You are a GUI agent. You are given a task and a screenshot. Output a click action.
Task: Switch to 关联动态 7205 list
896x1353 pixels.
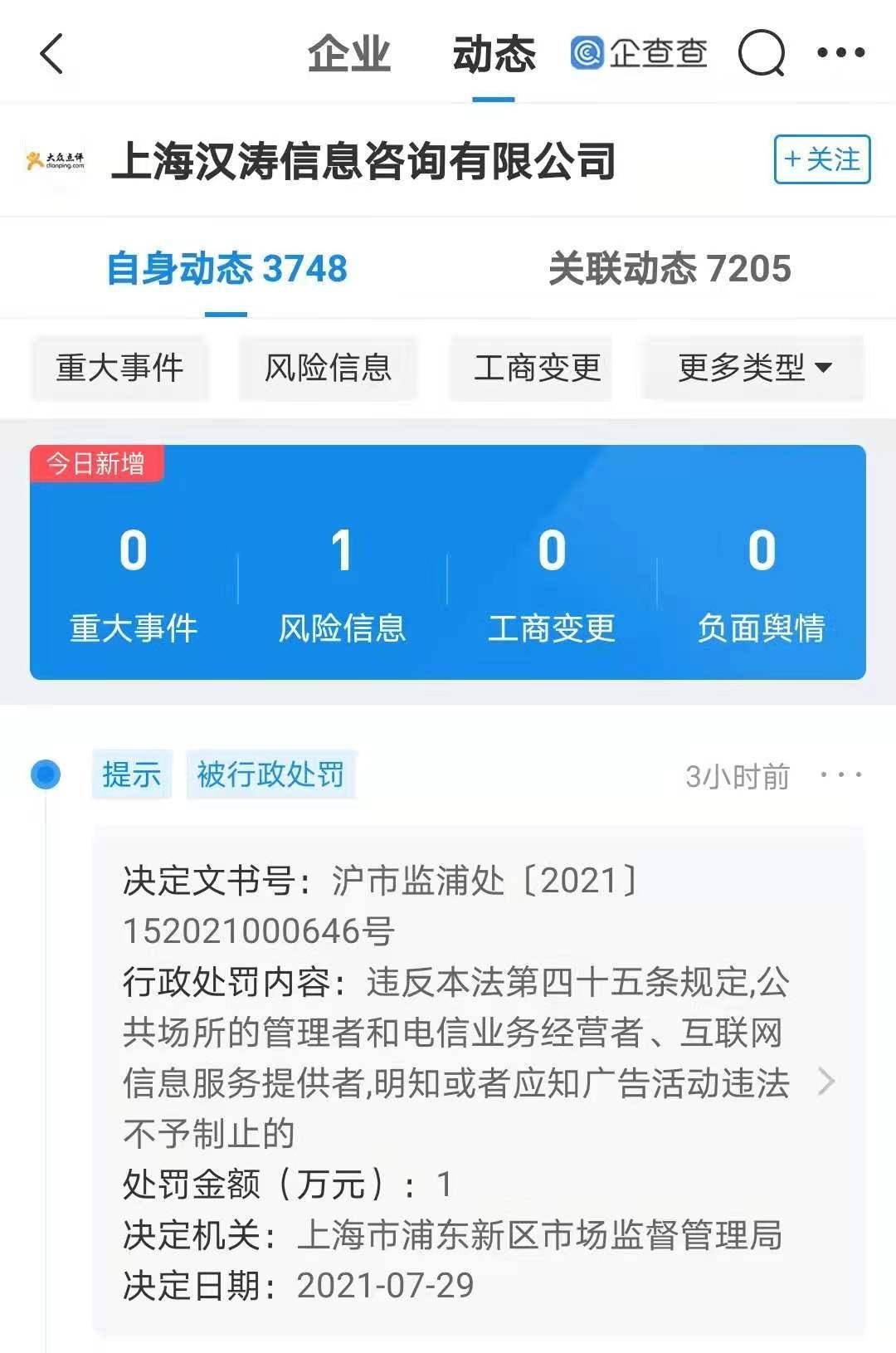click(672, 267)
